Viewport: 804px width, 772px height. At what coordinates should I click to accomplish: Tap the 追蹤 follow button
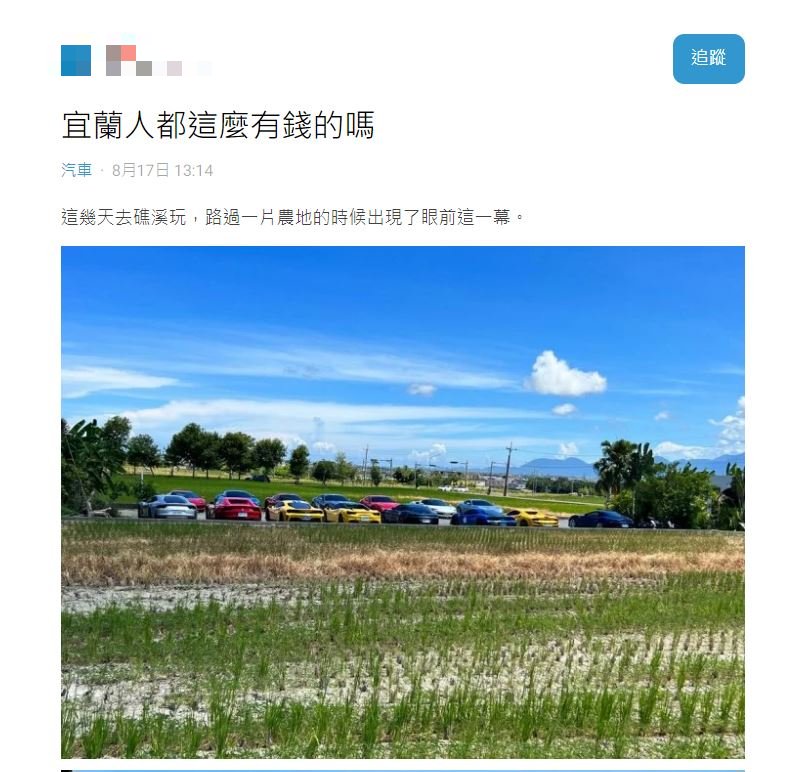pos(708,59)
